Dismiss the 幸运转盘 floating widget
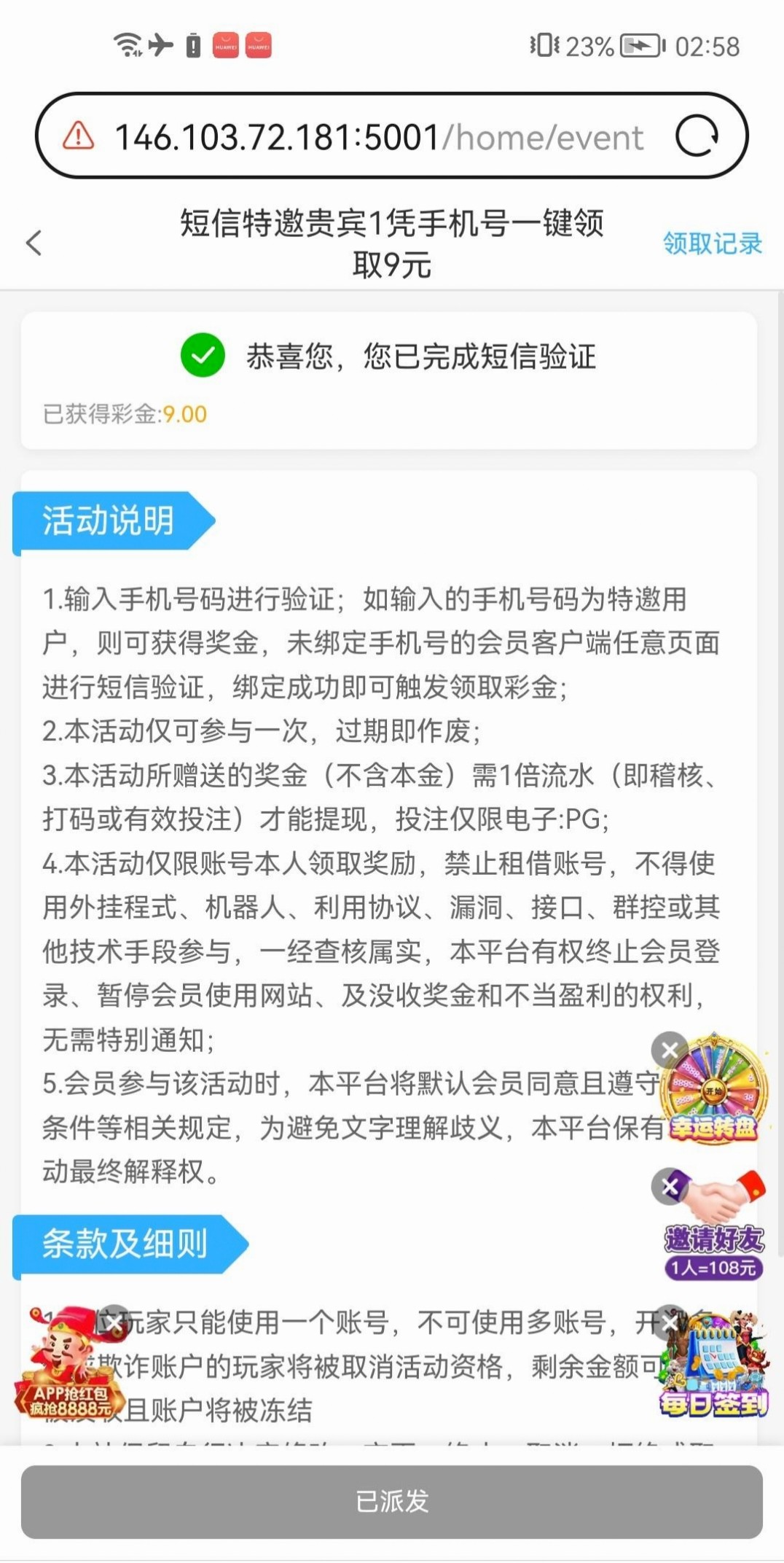Image resolution: width=784 pixels, height=1563 pixels. [x=670, y=1051]
